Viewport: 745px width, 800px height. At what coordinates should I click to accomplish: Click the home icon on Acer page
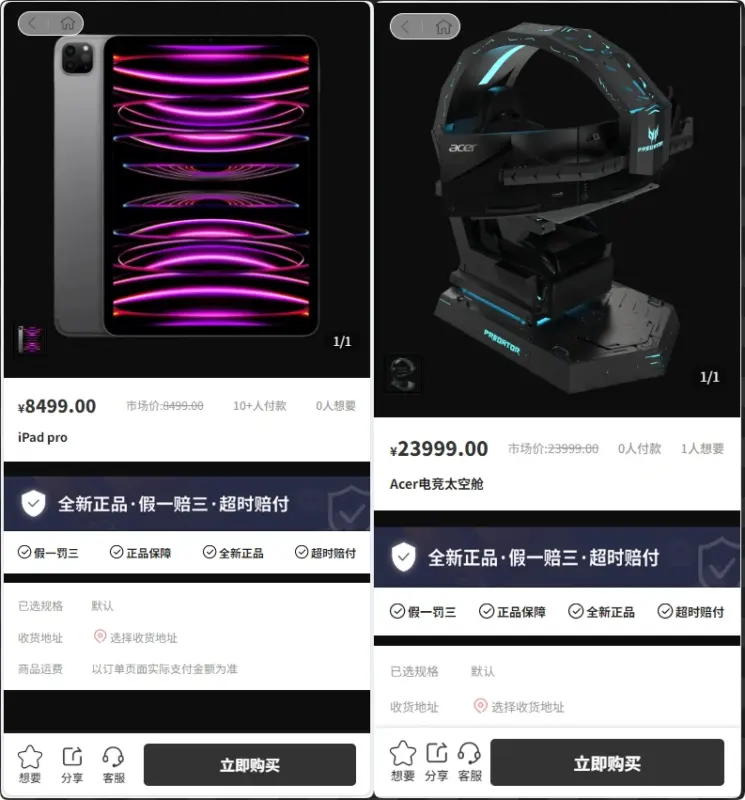pyautogui.click(x=442, y=27)
